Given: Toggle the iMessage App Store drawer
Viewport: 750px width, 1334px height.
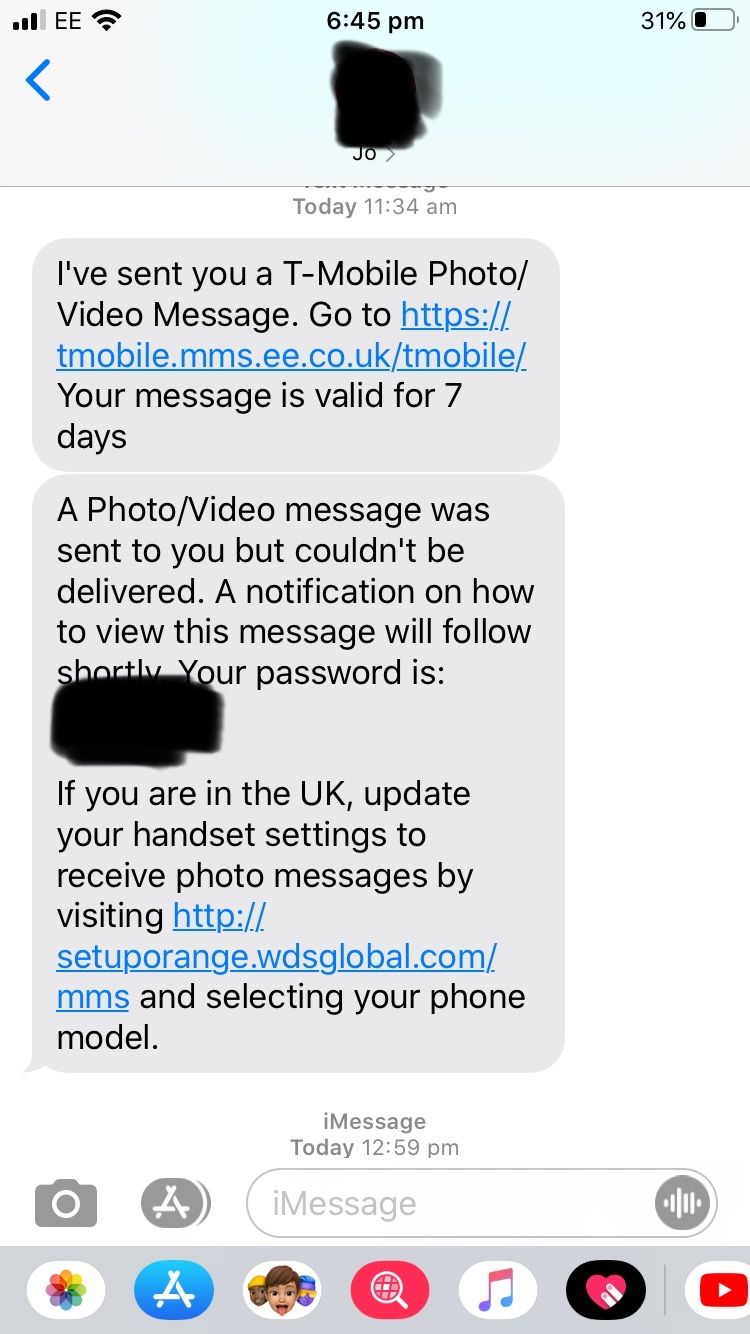Looking at the screenshot, I should coord(175,1203).
